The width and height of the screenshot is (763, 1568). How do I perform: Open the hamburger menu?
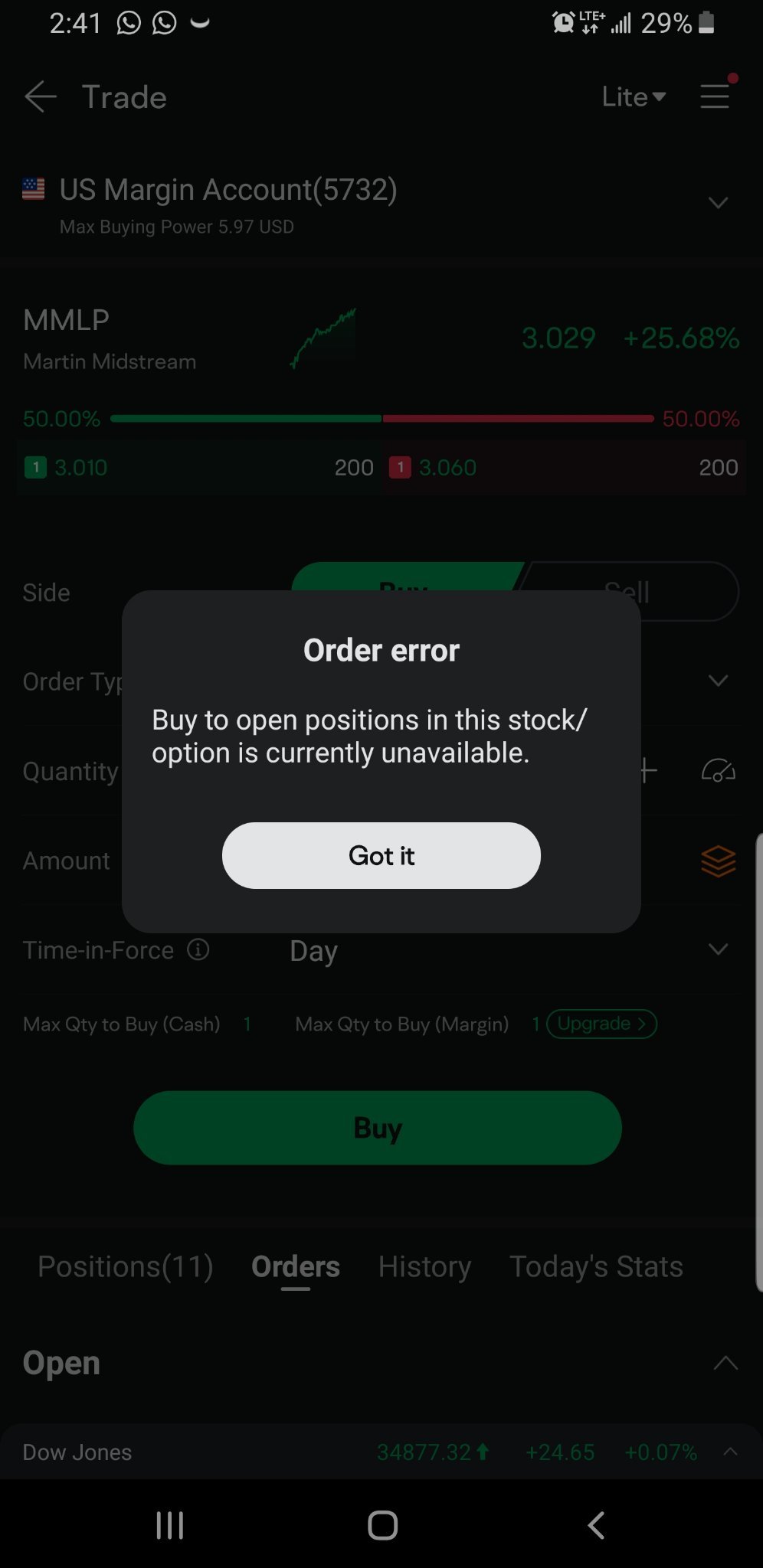point(715,96)
